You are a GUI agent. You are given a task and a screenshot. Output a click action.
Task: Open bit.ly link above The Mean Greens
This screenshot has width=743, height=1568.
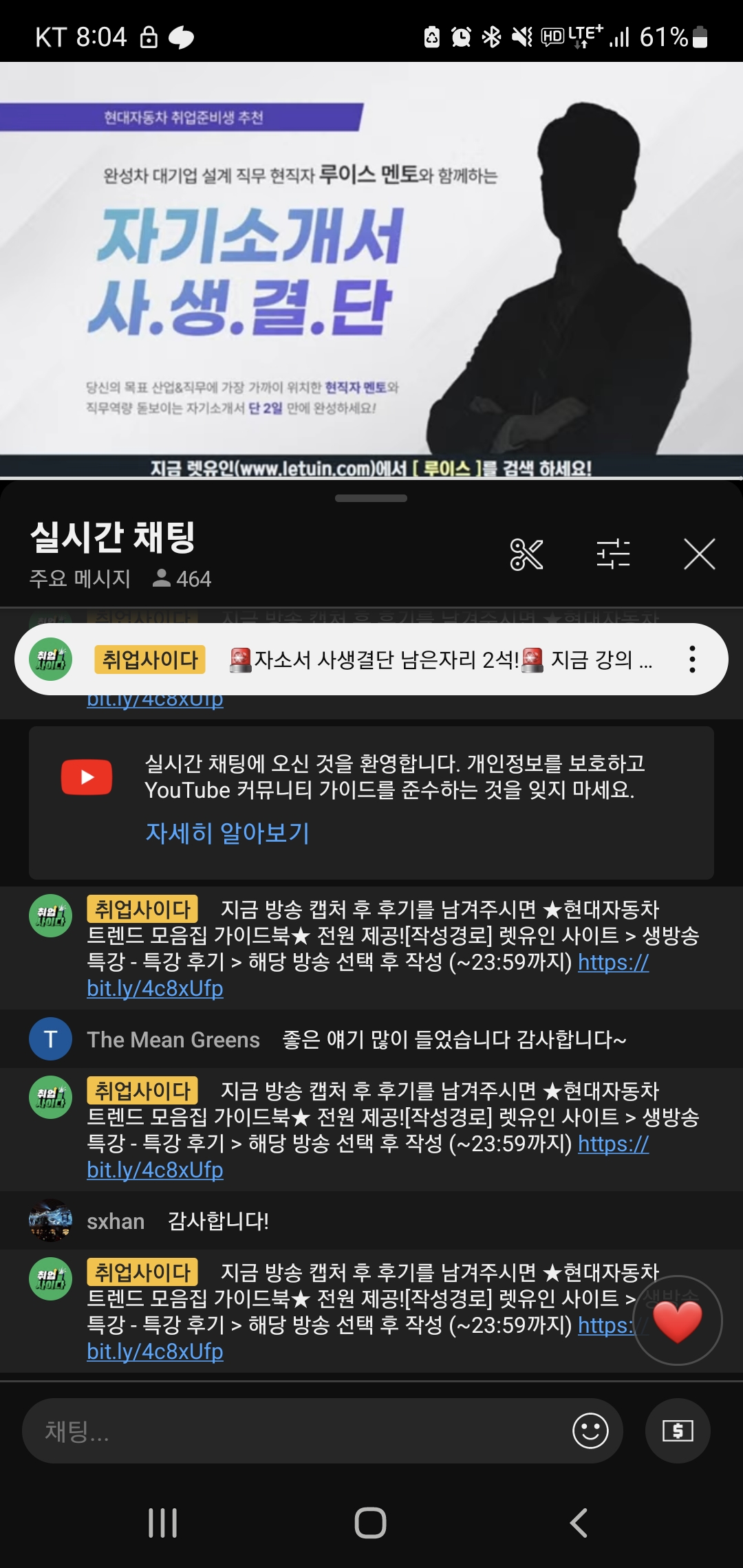(x=155, y=989)
